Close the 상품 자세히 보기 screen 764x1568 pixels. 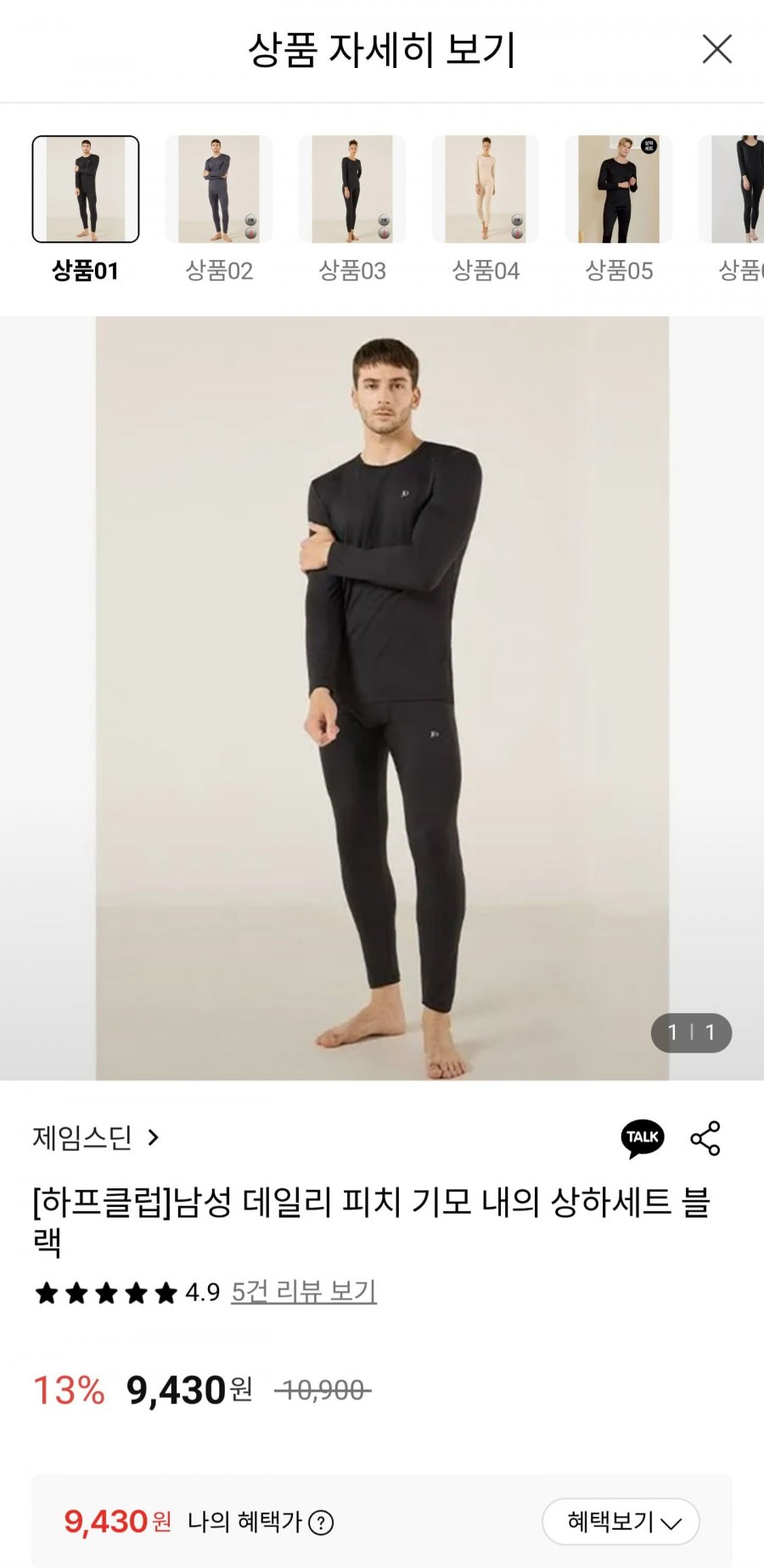click(717, 49)
